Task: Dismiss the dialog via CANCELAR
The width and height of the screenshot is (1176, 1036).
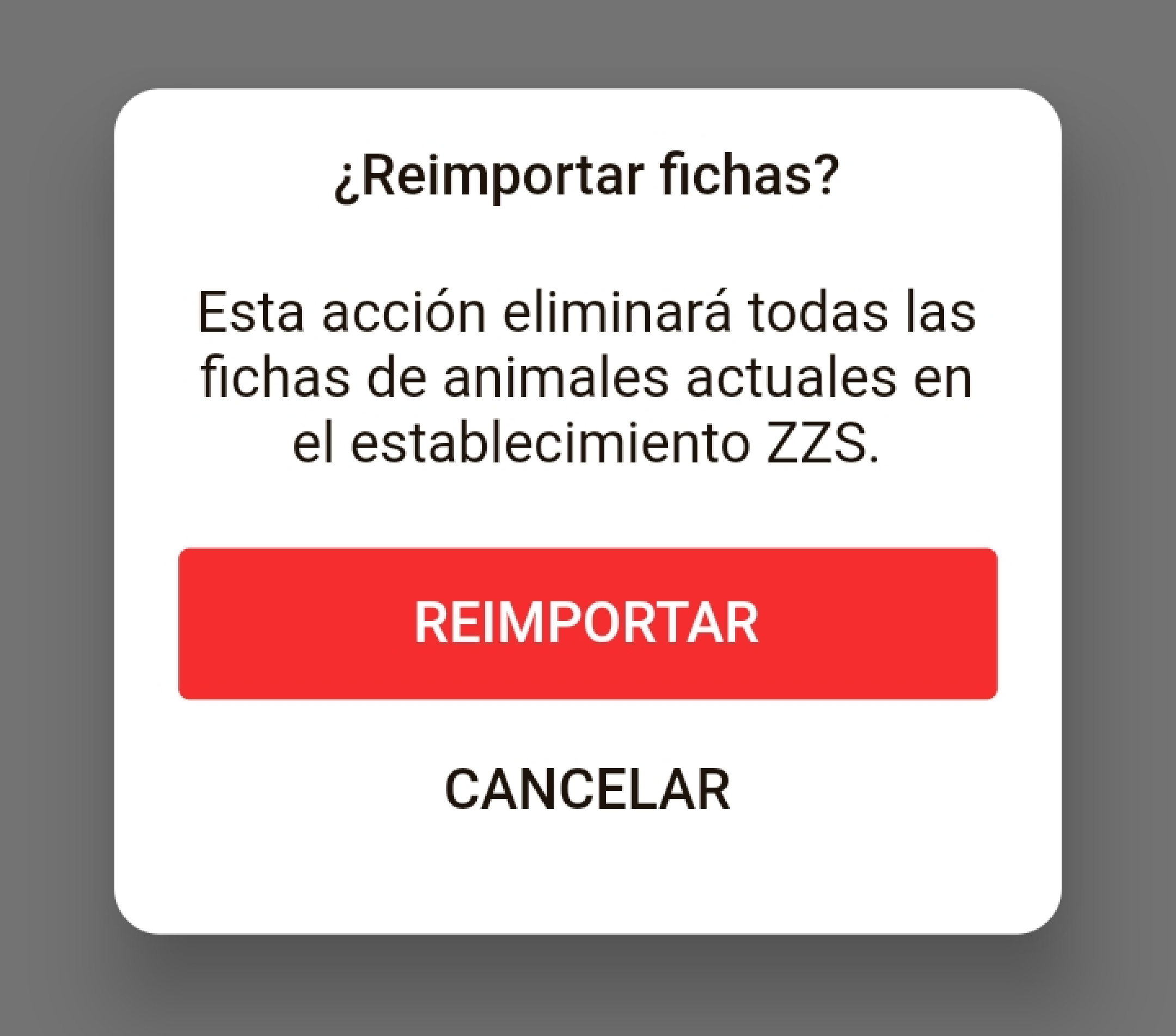Action: click(587, 790)
